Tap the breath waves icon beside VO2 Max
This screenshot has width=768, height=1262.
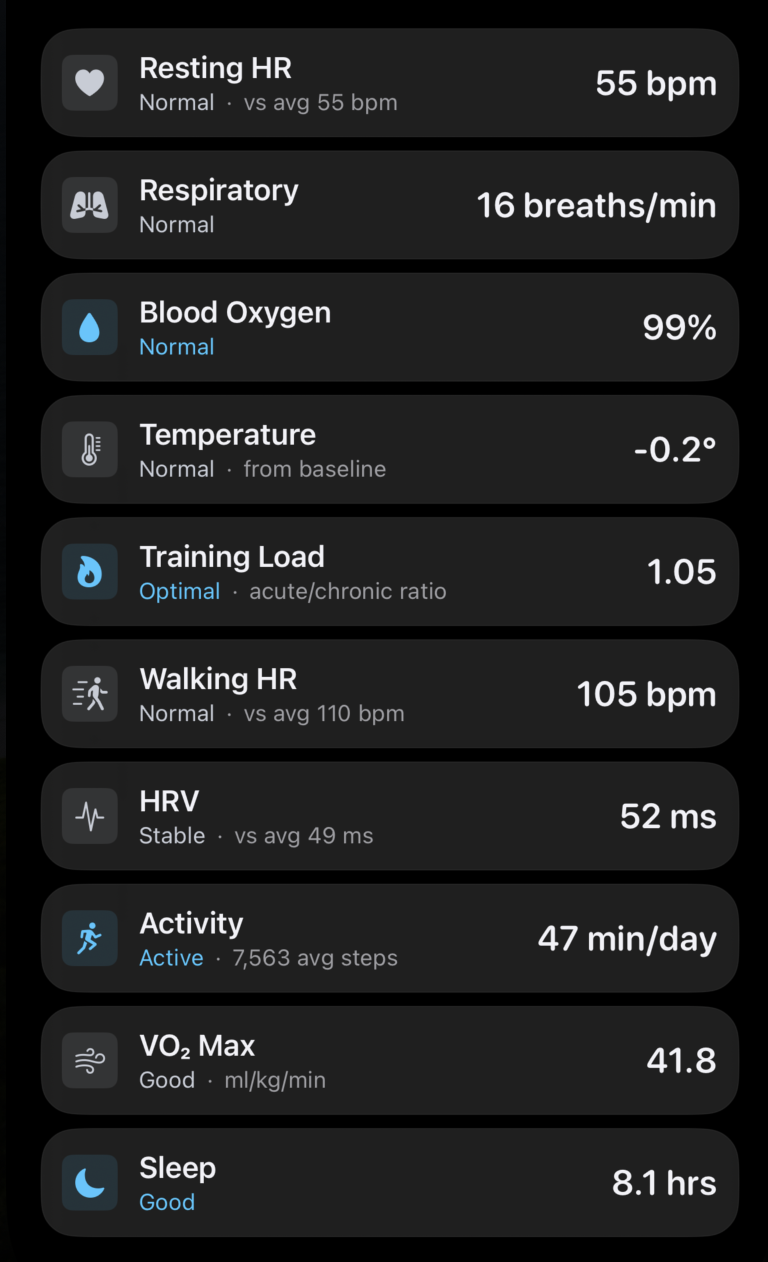(x=88, y=1060)
